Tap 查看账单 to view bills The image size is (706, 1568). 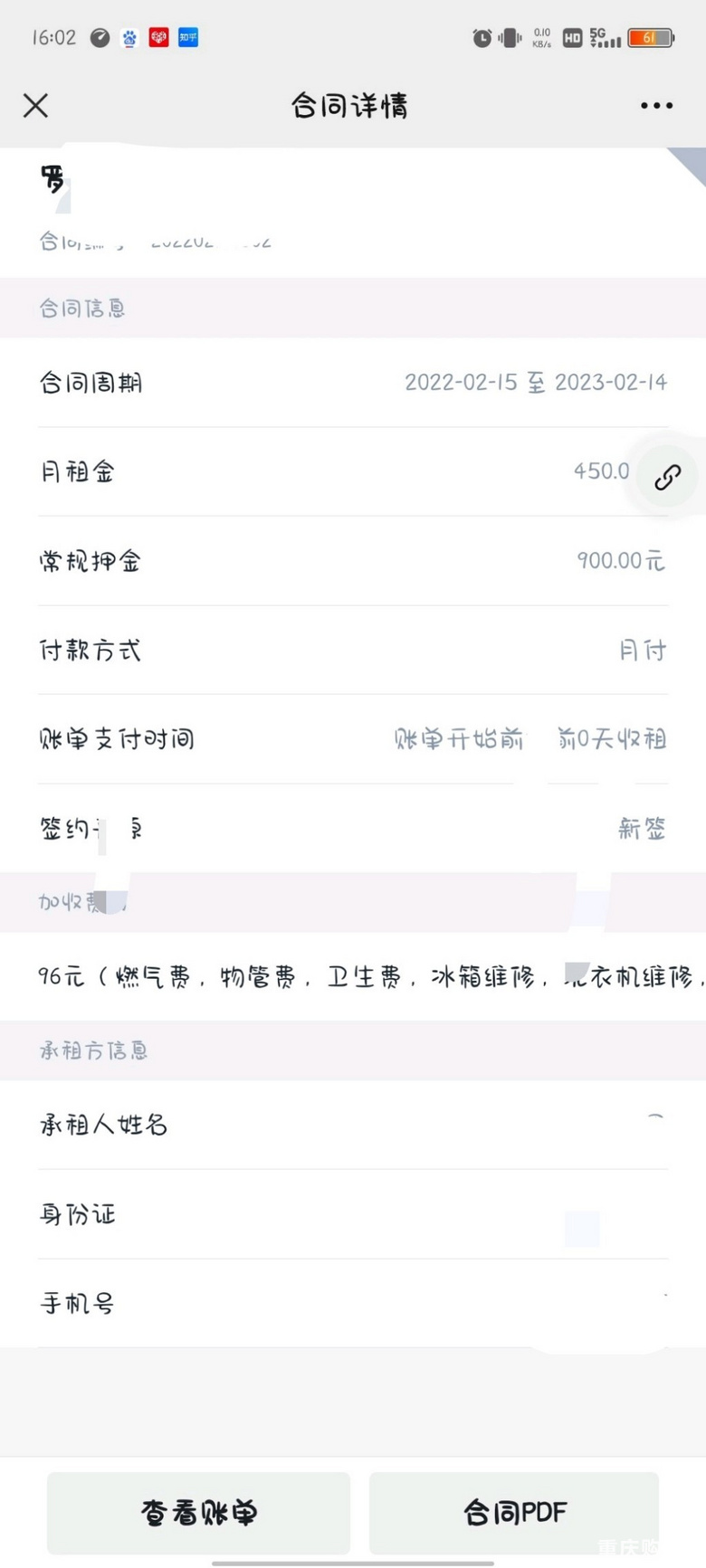tap(199, 1511)
